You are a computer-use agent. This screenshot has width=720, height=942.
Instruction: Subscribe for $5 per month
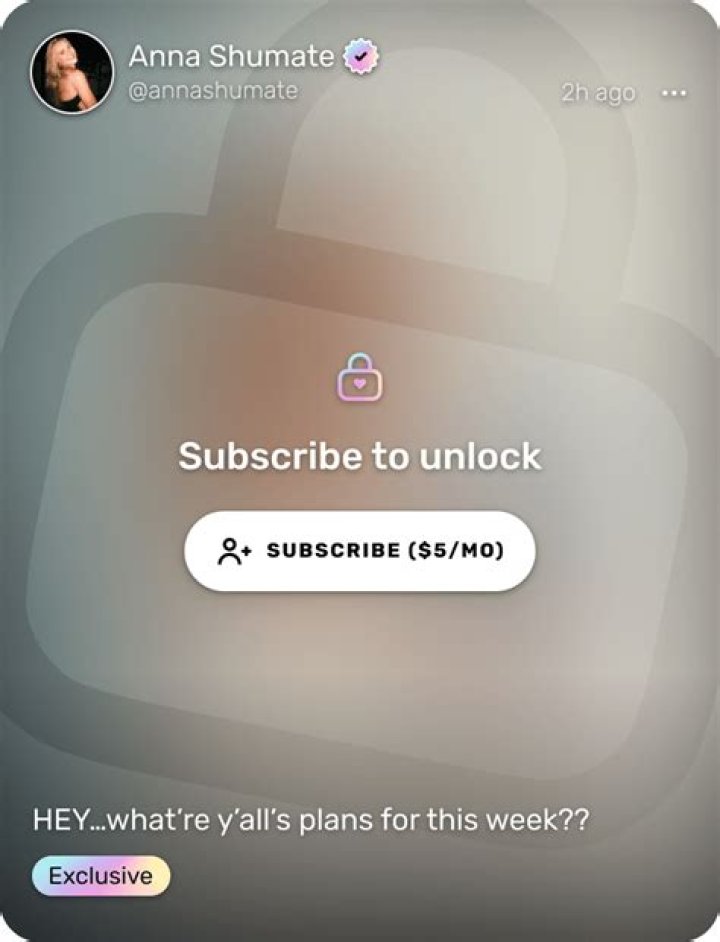pyautogui.click(x=359, y=551)
